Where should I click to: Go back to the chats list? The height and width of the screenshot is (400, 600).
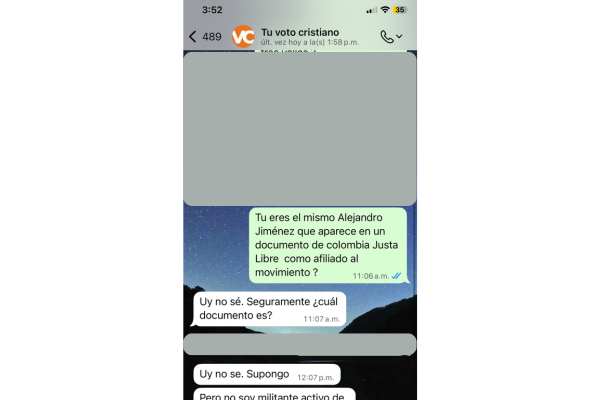coord(205,37)
